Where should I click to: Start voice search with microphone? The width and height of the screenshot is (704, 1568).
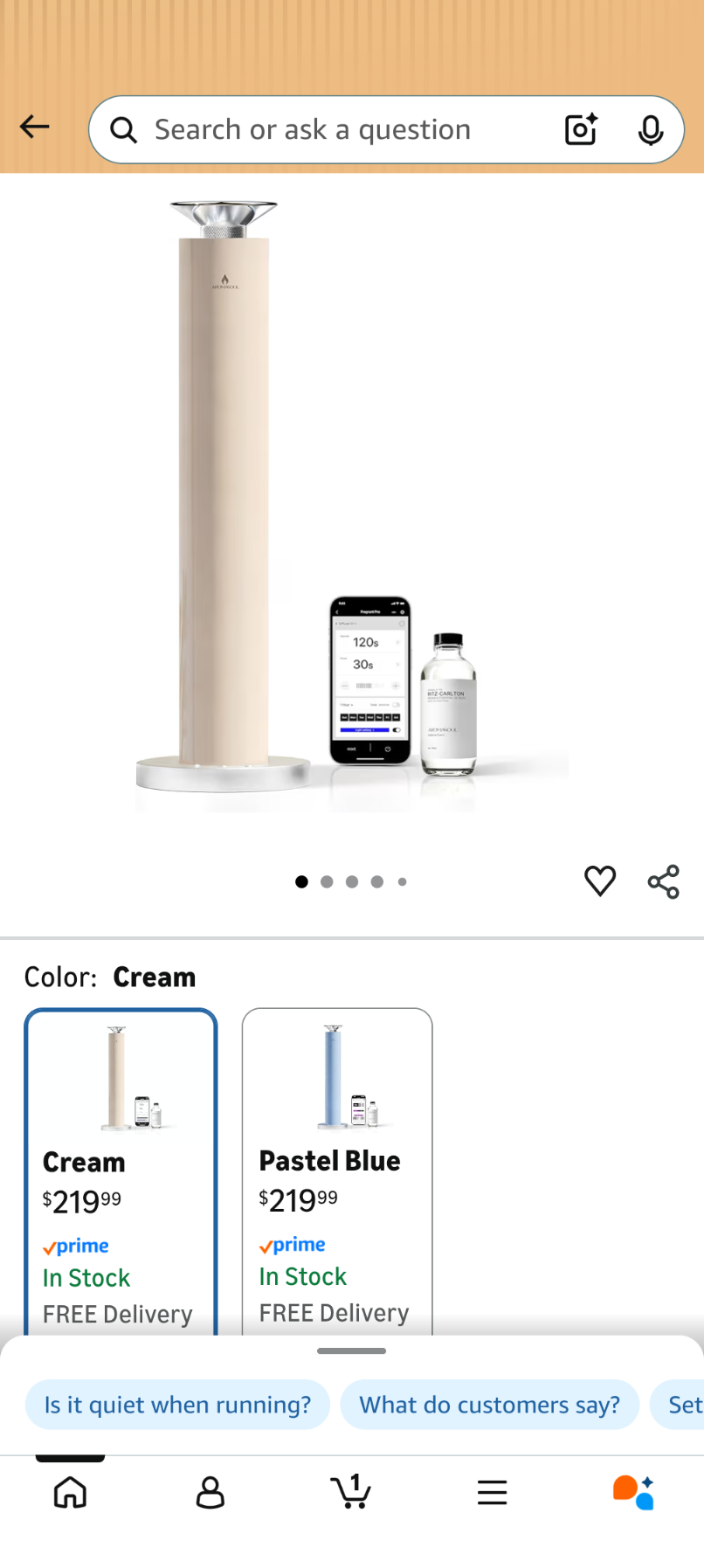point(650,130)
